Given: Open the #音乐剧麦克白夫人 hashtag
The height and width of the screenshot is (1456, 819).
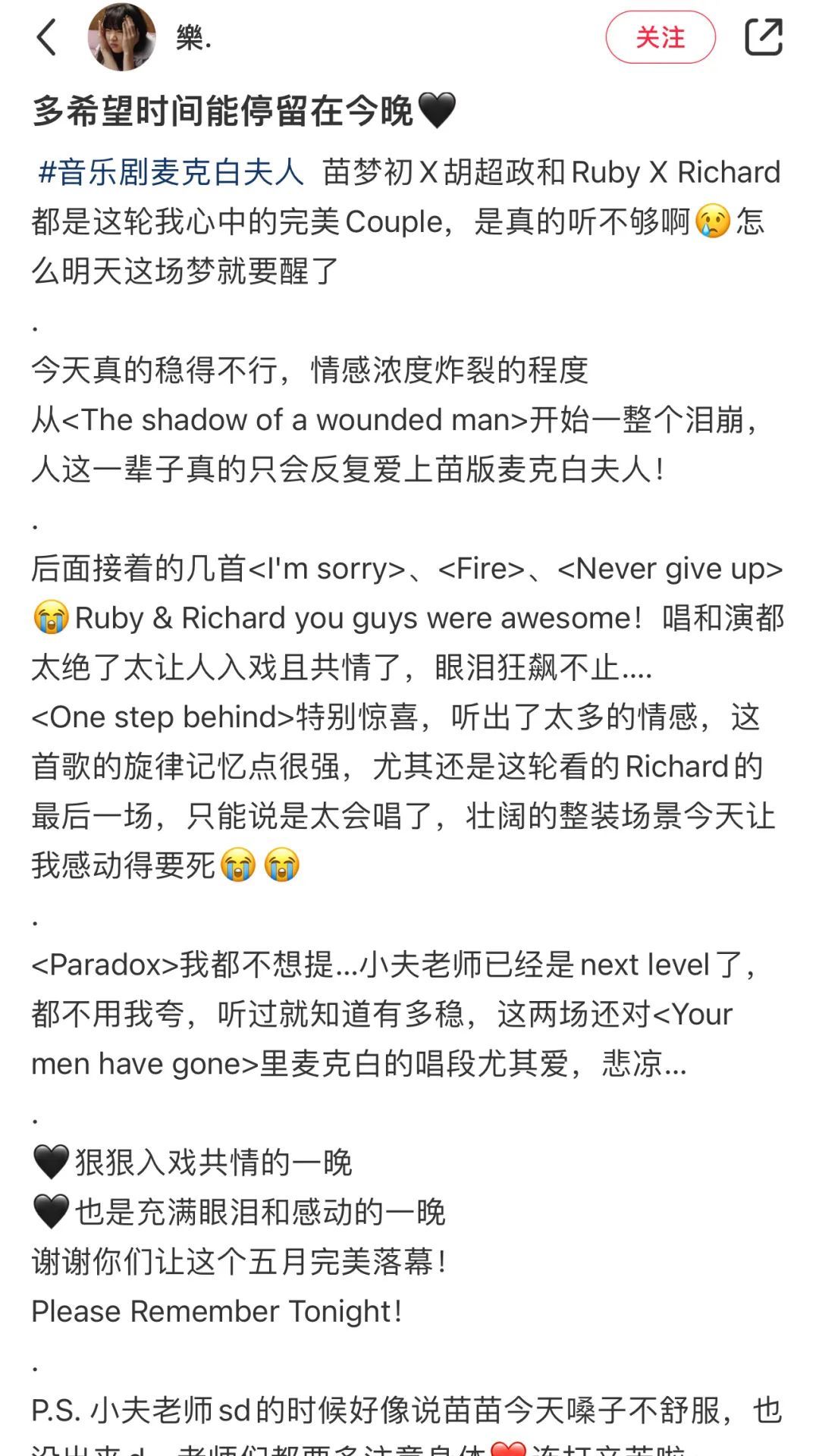Looking at the screenshot, I should pos(171,172).
